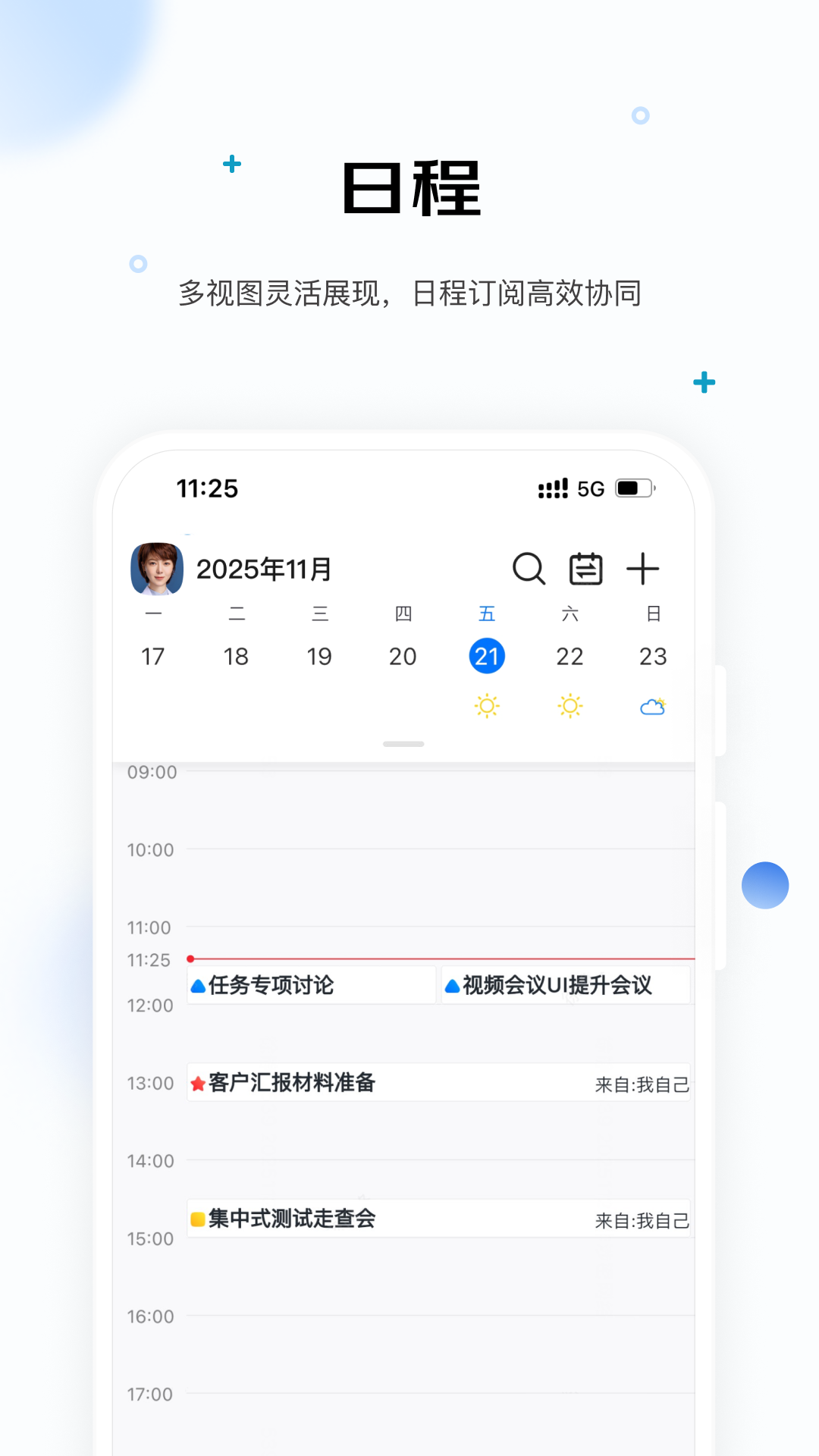
Task: Click the blue drop icon on 任务专项讨论
Action: pos(196,985)
